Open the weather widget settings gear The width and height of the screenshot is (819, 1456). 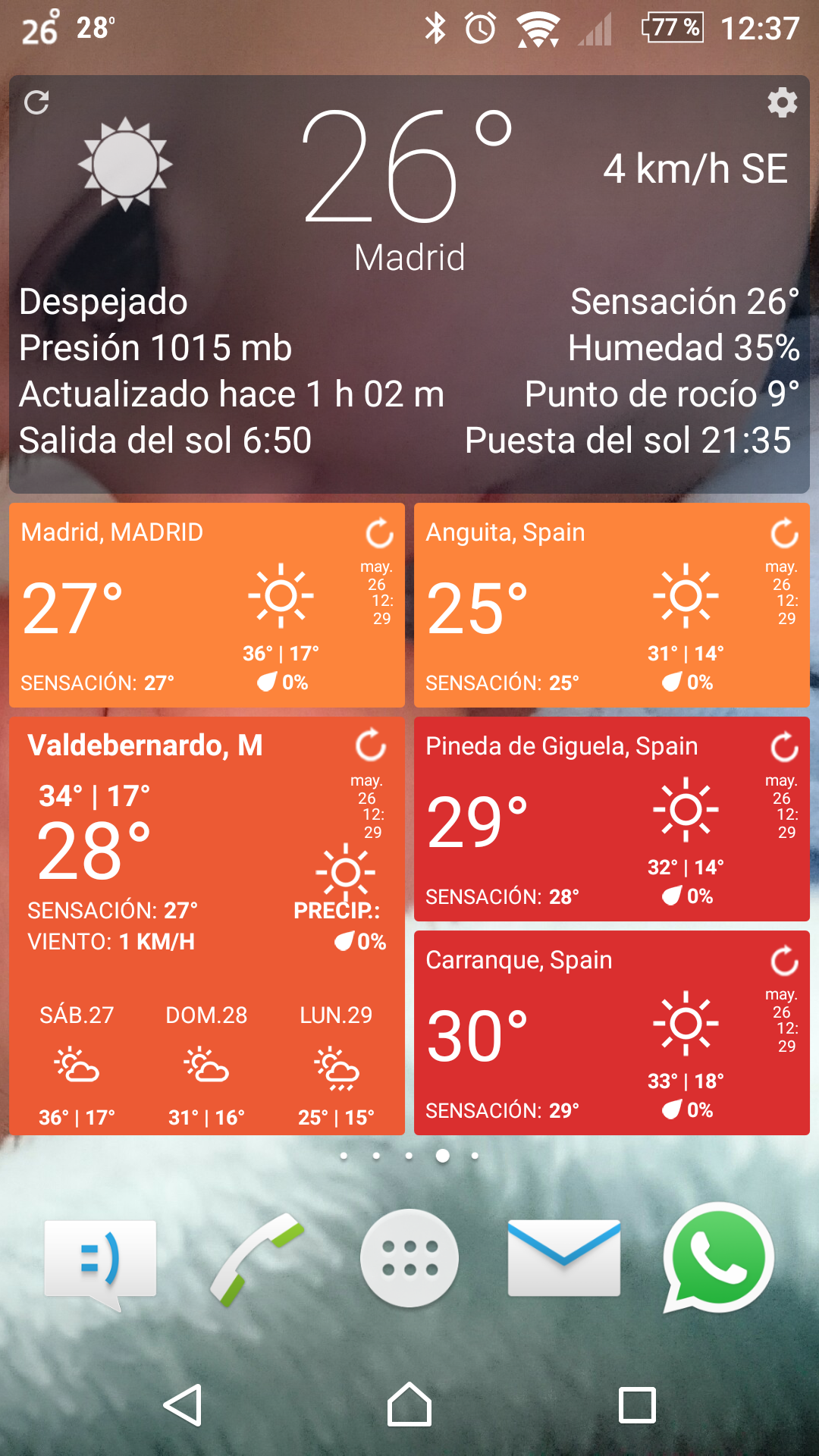[x=782, y=102]
